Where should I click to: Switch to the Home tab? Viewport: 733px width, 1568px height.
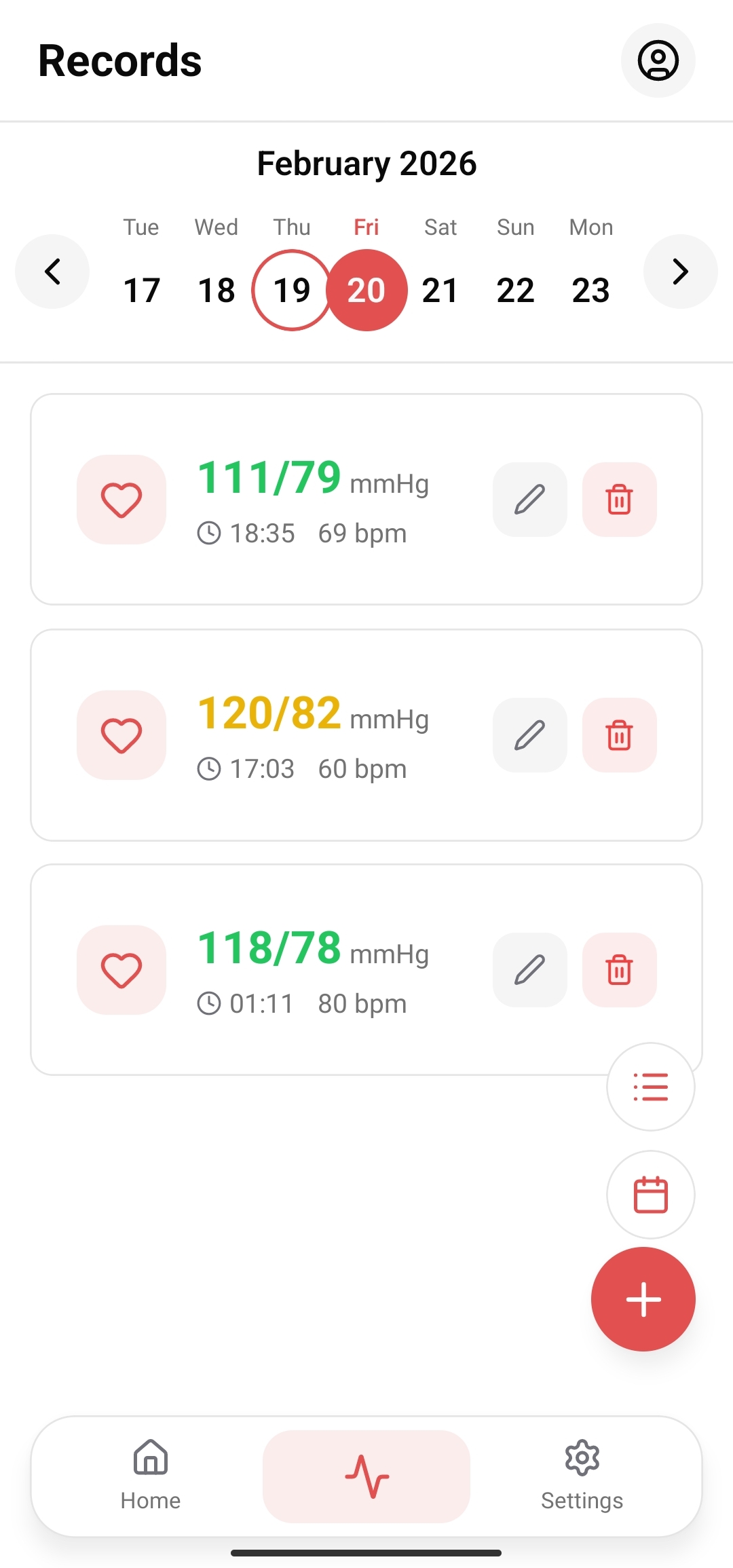click(x=151, y=1476)
